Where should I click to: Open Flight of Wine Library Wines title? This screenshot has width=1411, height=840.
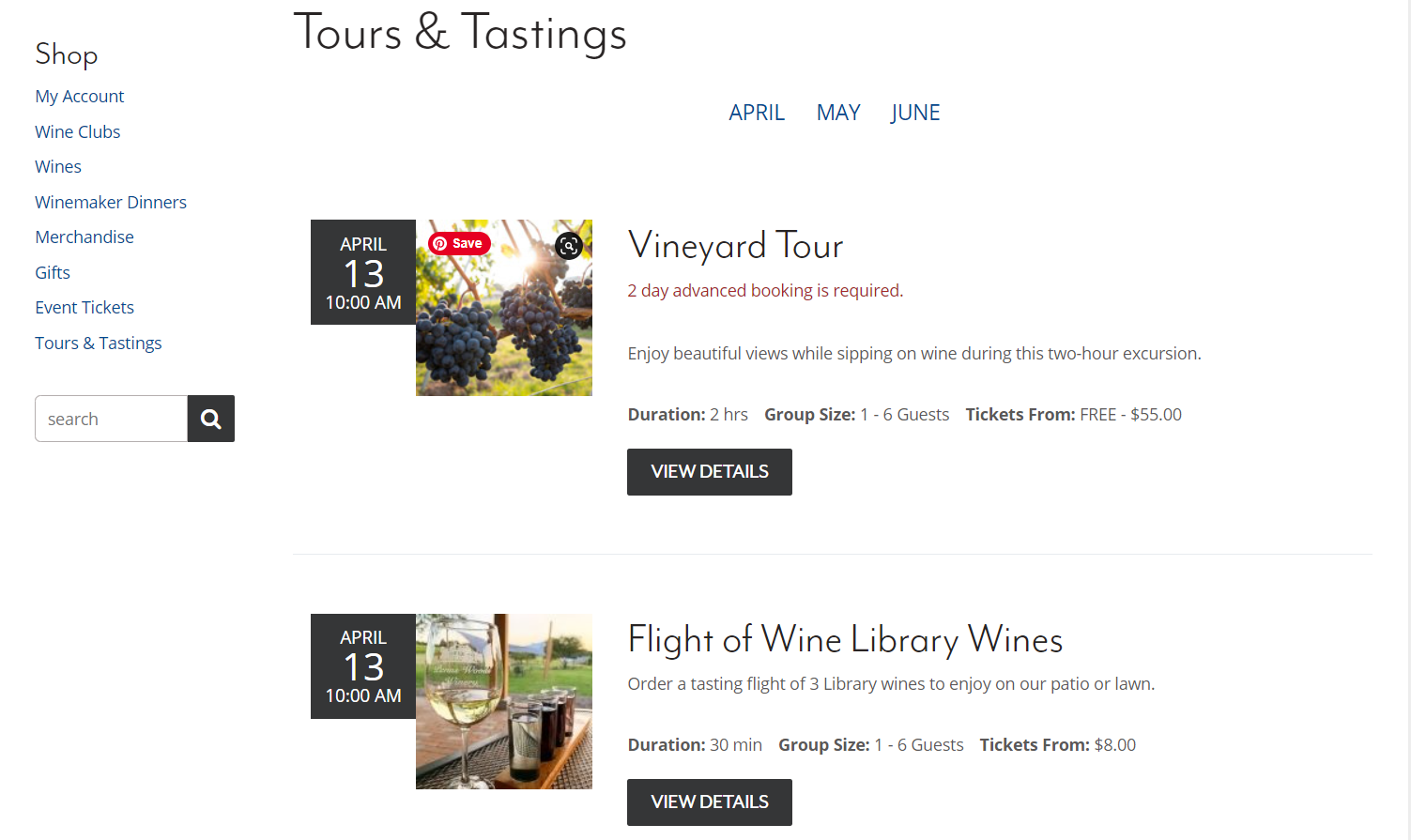(845, 640)
